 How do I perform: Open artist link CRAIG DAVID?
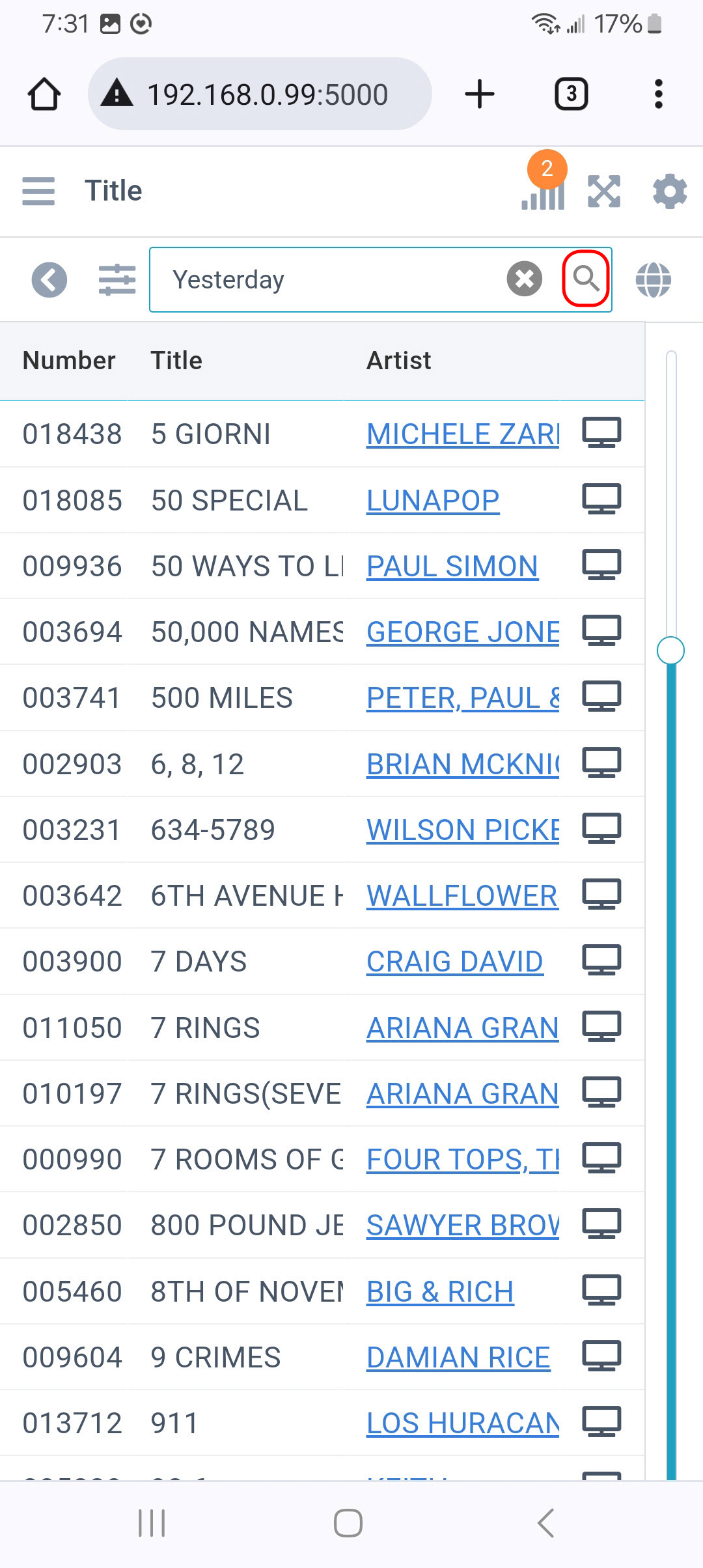(454, 962)
